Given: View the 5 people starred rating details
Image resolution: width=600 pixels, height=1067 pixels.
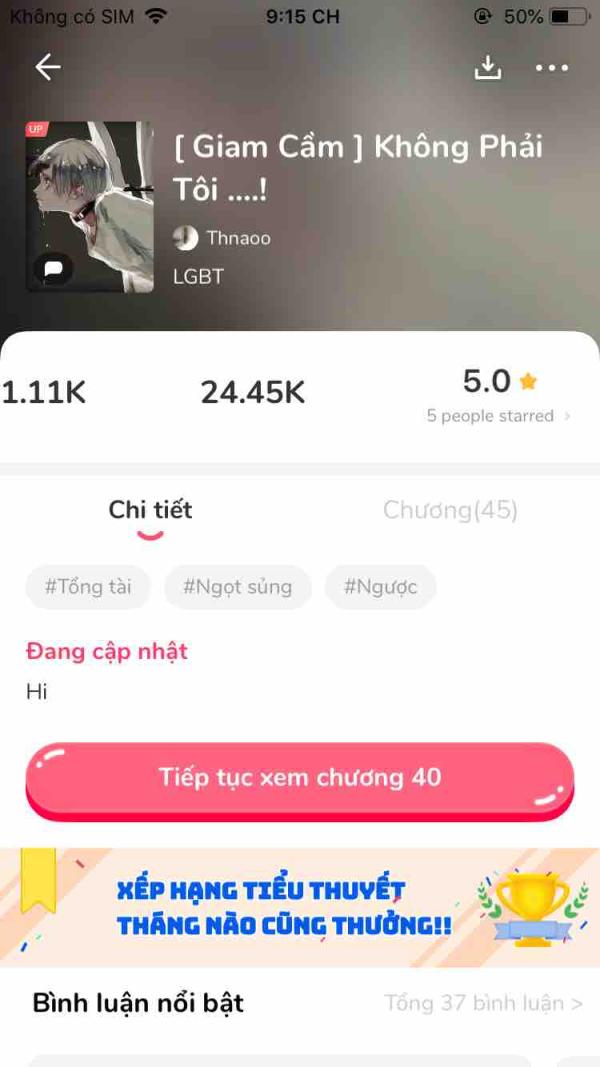Looking at the screenshot, I should pos(498,416).
